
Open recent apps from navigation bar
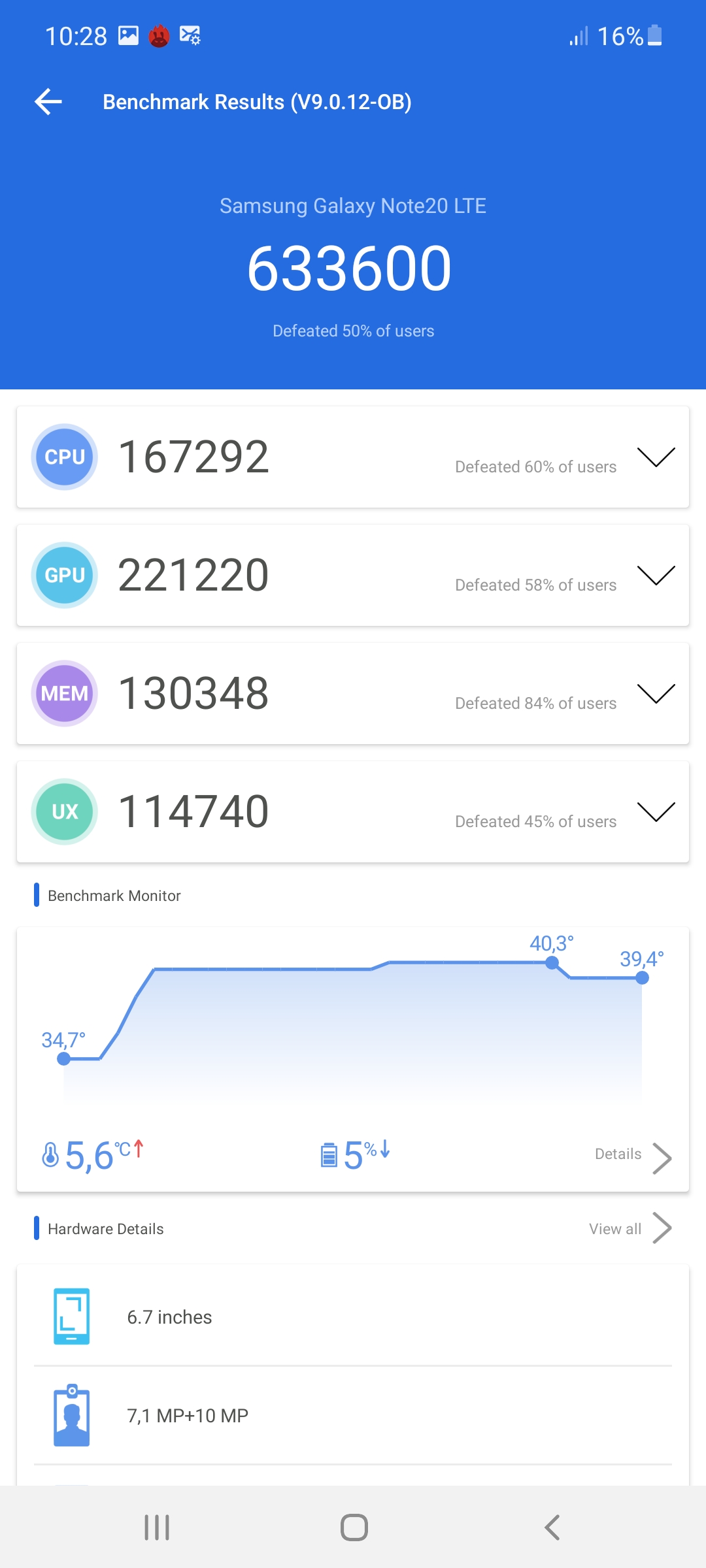(157, 1527)
